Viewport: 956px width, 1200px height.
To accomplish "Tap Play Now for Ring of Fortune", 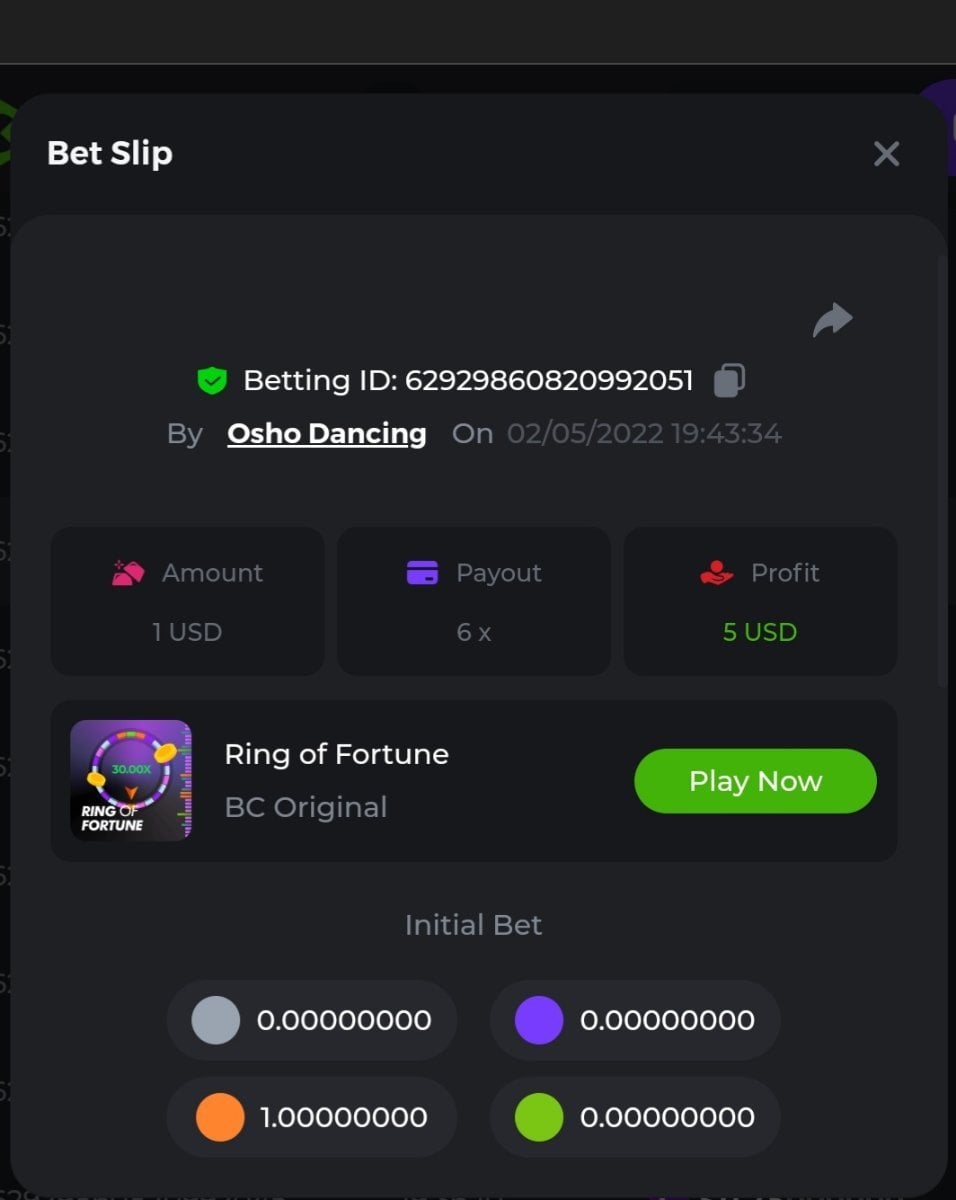I will tap(755, 781).
